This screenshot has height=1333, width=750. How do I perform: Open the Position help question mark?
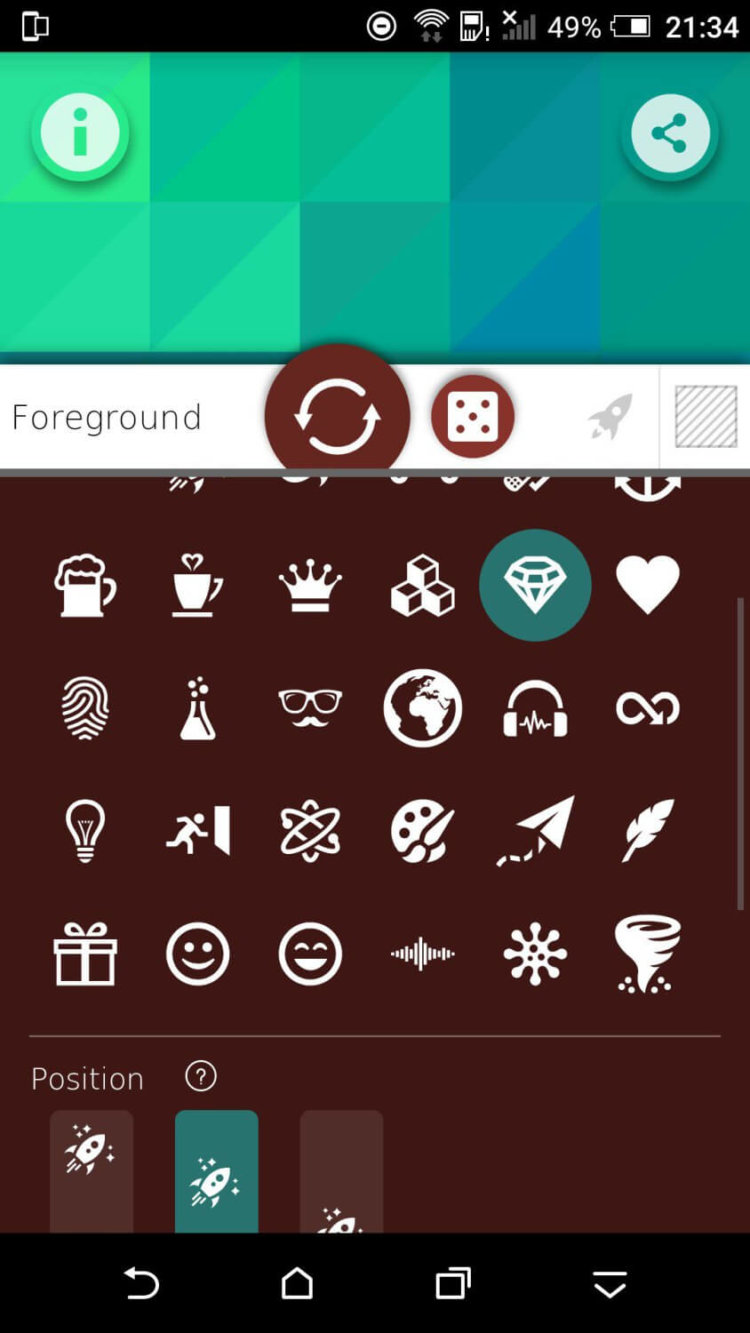pyautogui.click(x=201, y=1077)
